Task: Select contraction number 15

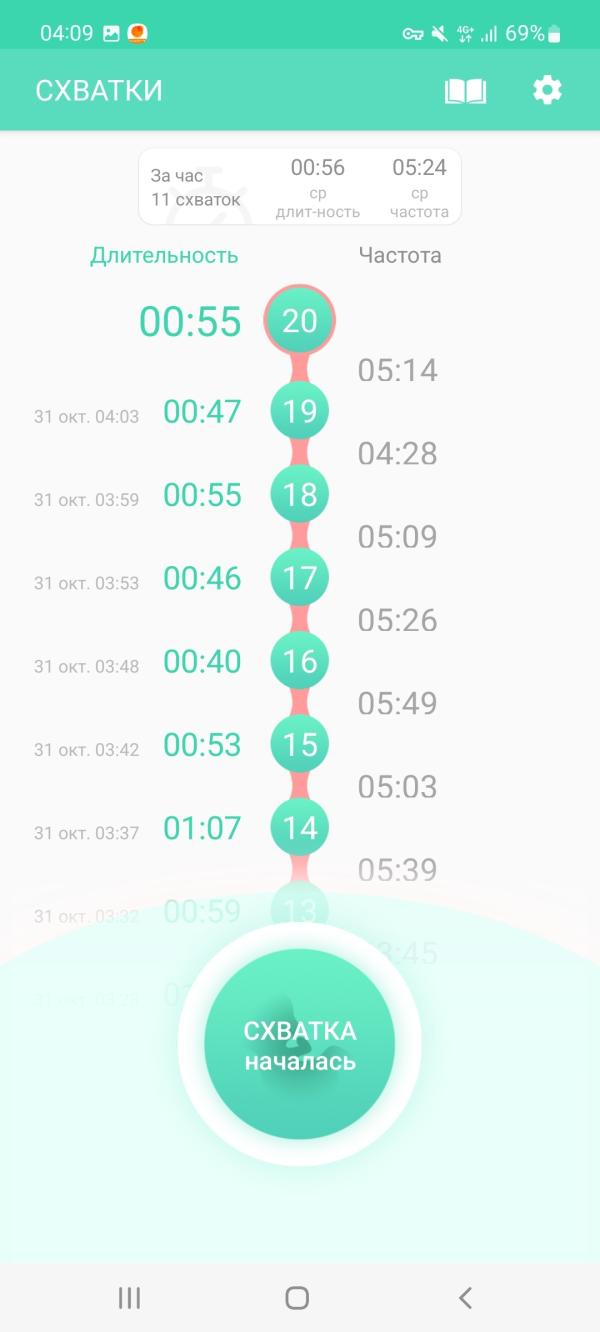Action: coord(300,745)
